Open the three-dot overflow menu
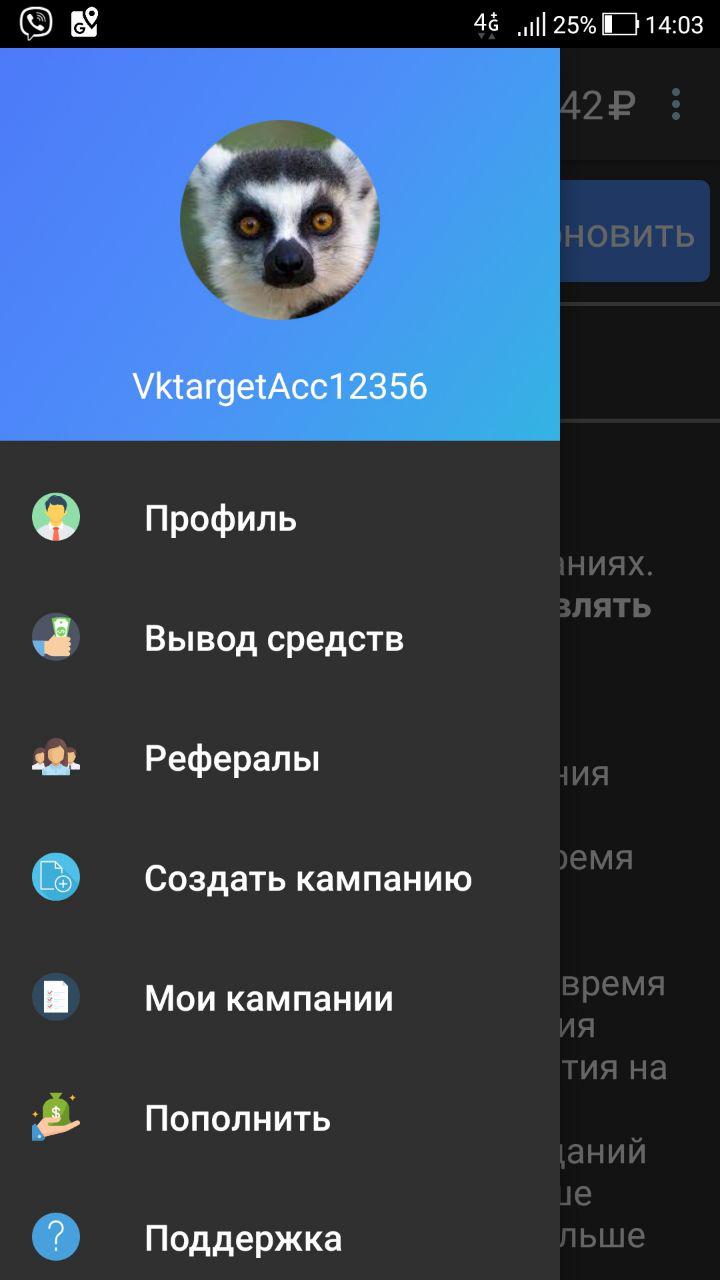The image size is (720, 1280). click(x=676, y=104)
